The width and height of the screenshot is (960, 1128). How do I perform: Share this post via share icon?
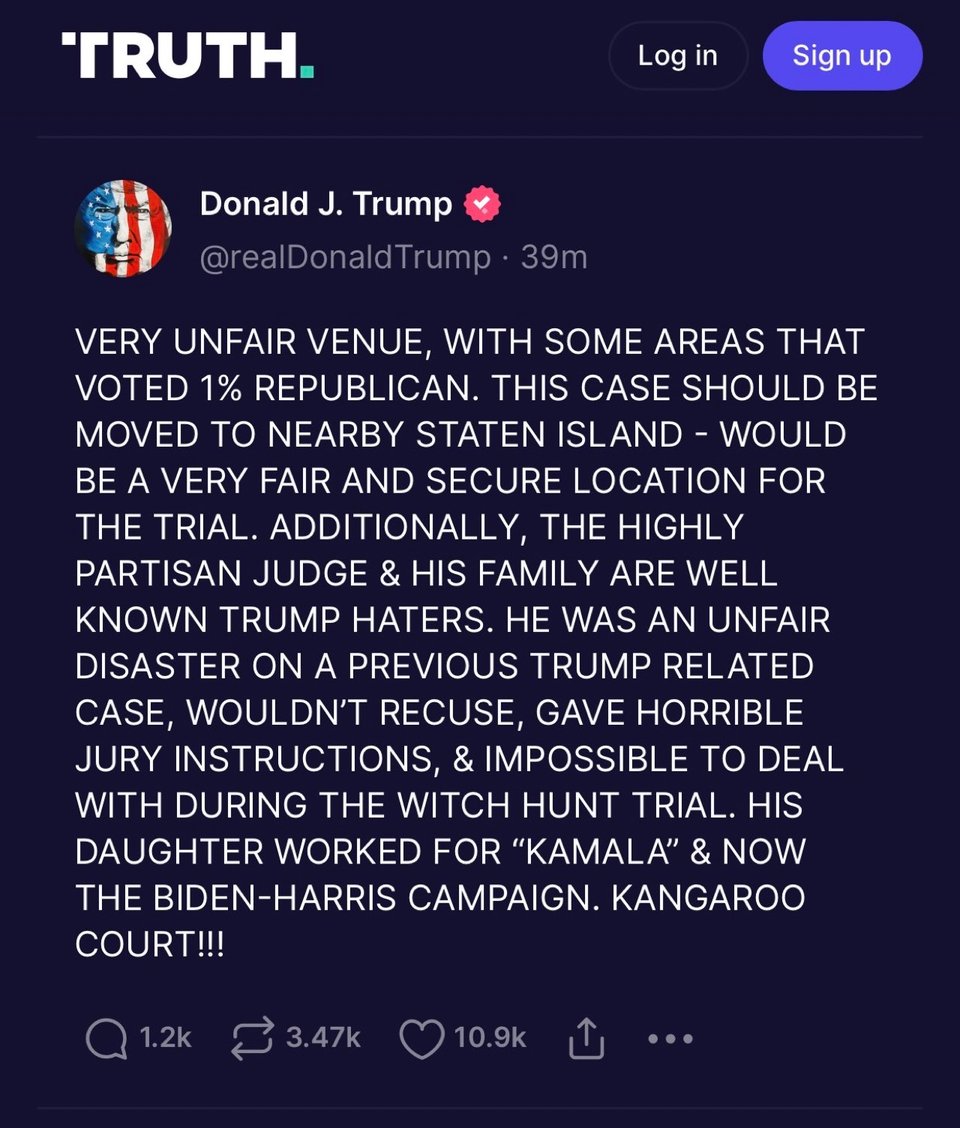pyautogui.click(x=587, y=1039)
